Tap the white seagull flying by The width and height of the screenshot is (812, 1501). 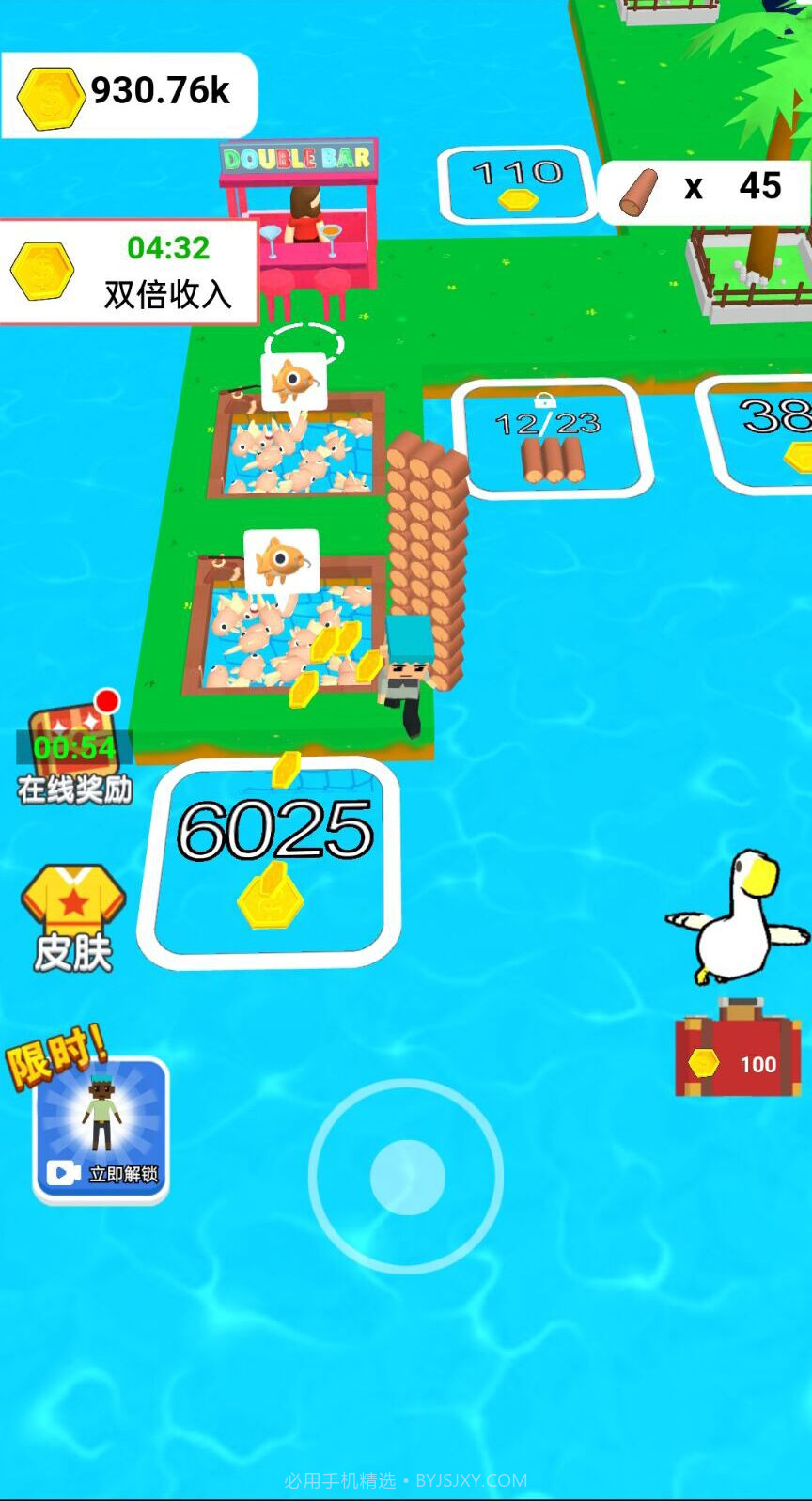coord(738,916)
